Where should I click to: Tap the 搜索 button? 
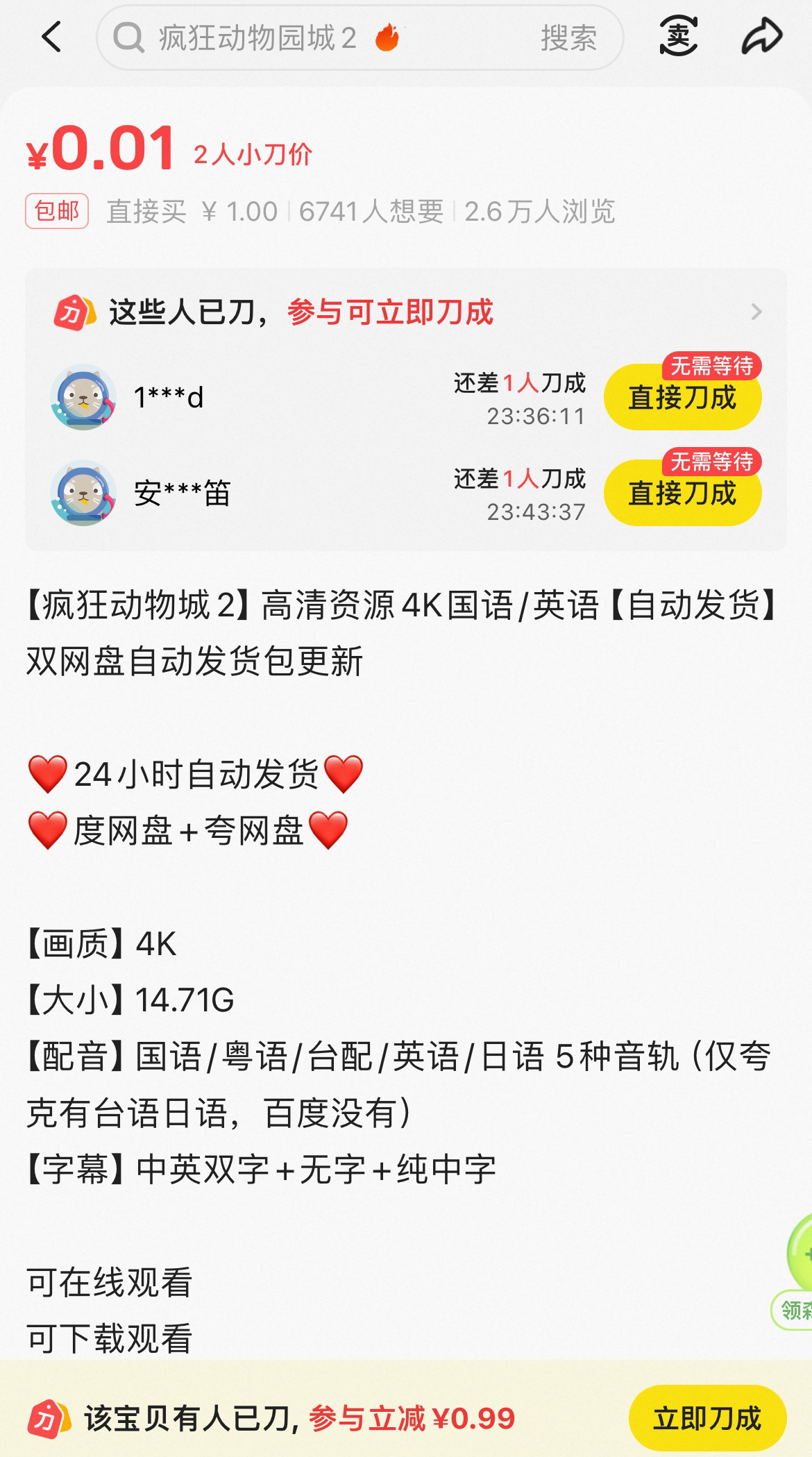(x=568, y=38)
